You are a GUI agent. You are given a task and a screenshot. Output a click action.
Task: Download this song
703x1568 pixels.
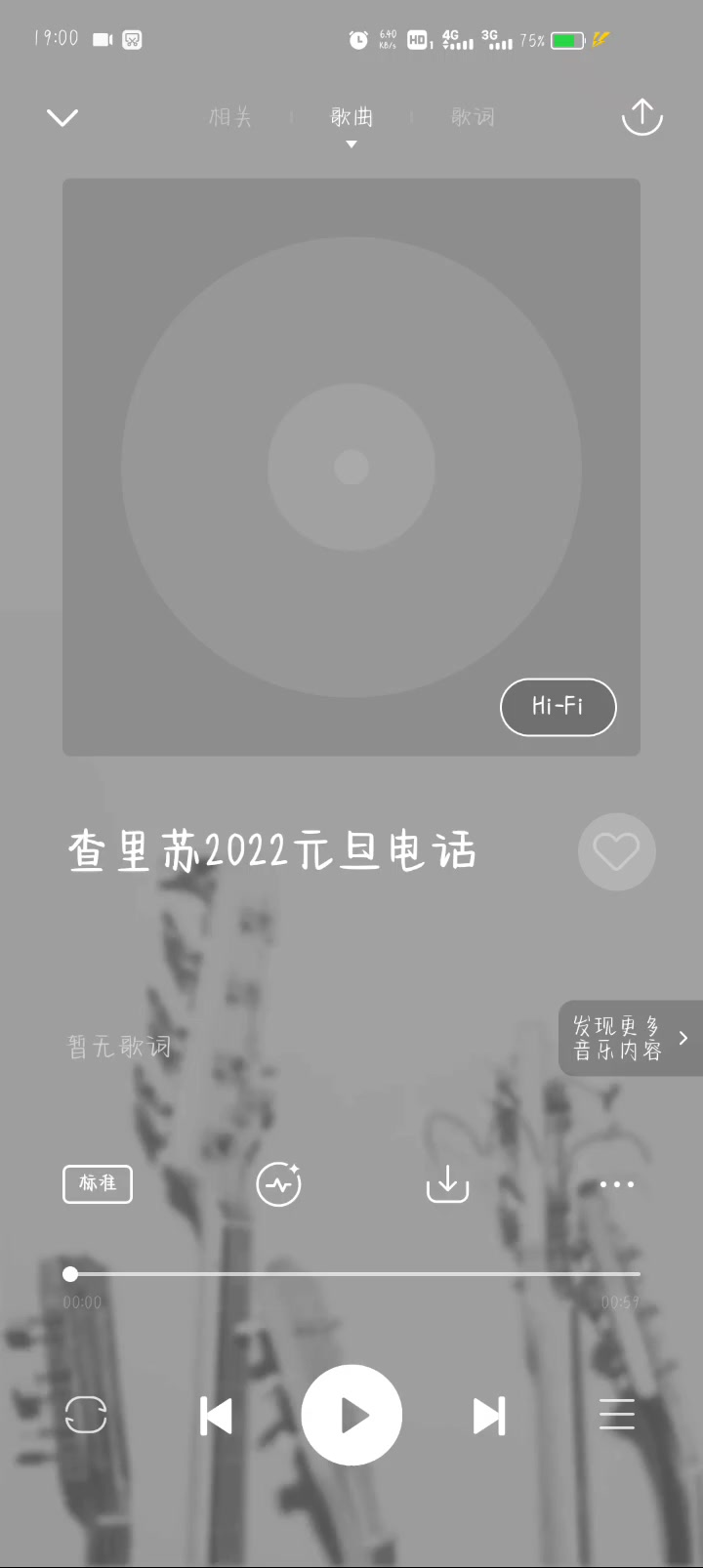click(447, 1183)
